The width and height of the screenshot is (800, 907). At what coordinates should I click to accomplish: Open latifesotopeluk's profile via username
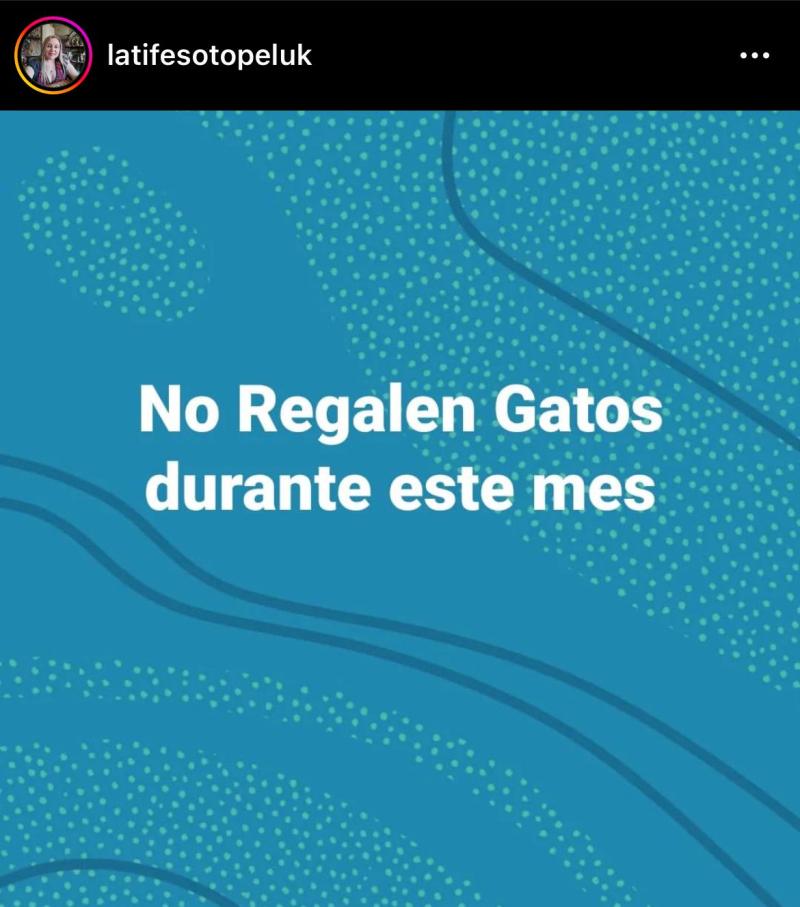[x=212, y=57]
